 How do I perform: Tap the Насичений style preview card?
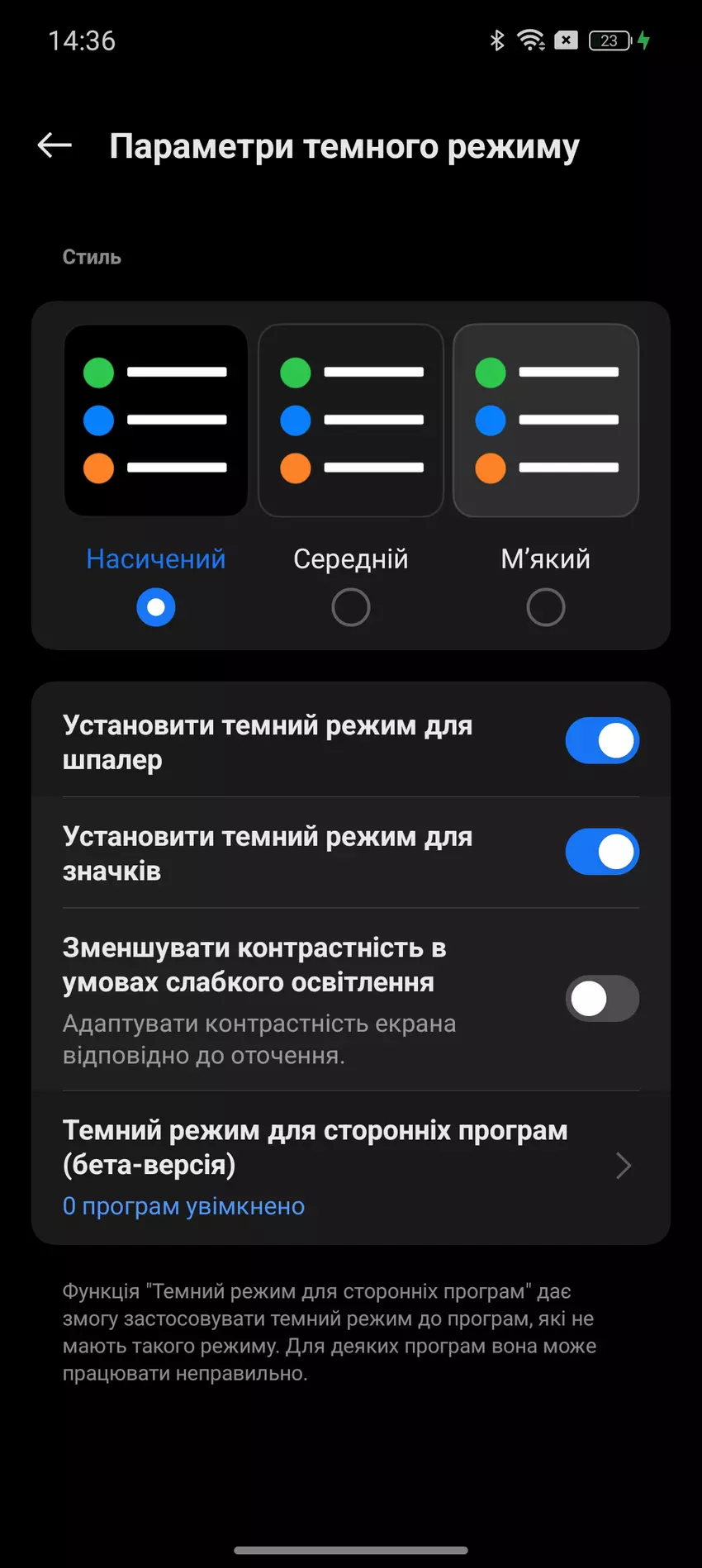(x=156, y=421)
